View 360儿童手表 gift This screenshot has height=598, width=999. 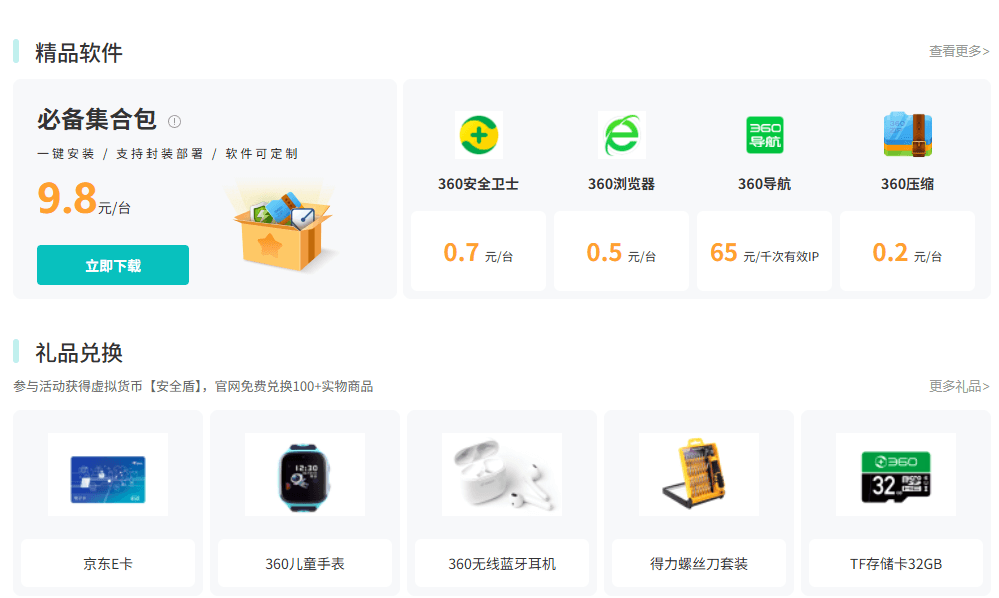pos(305,500)
